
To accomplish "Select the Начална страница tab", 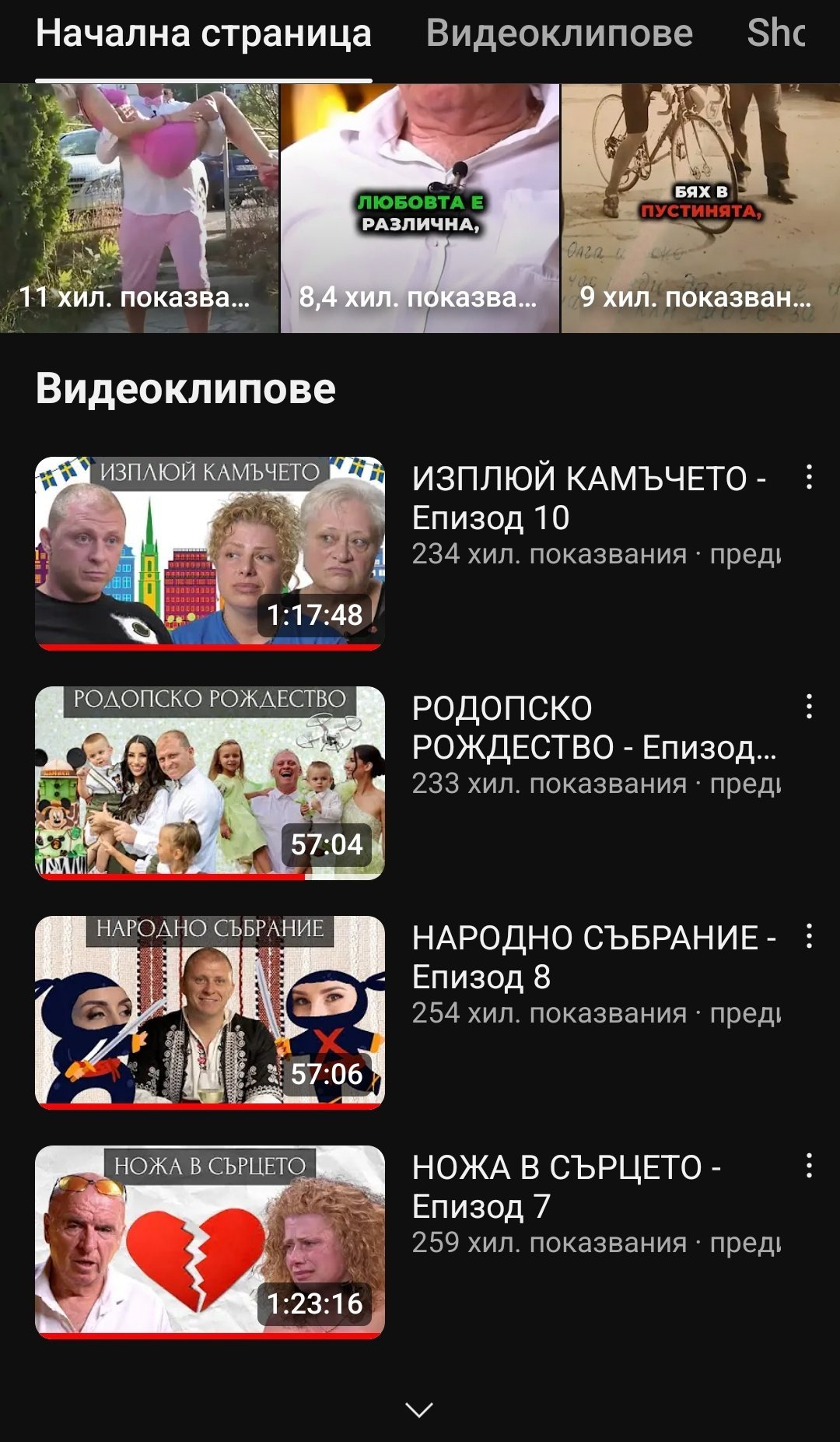I will click(x=203, y=34).
